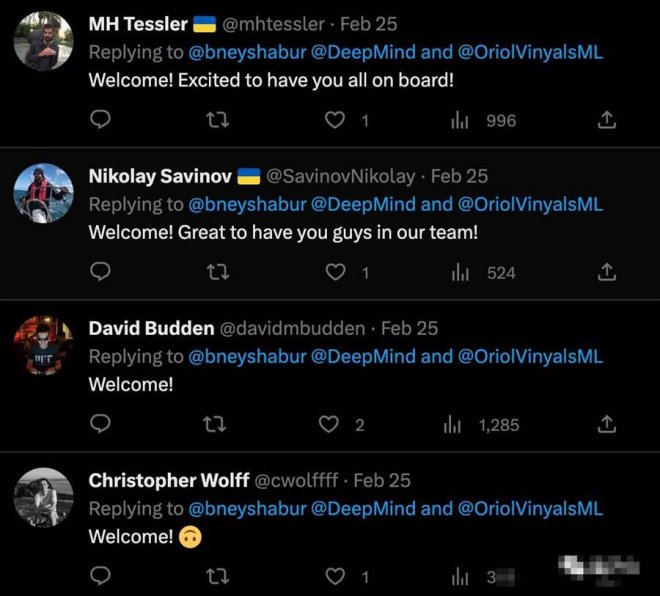
Task: View analytics for David Budden's tweet
Action: (452, 424)
